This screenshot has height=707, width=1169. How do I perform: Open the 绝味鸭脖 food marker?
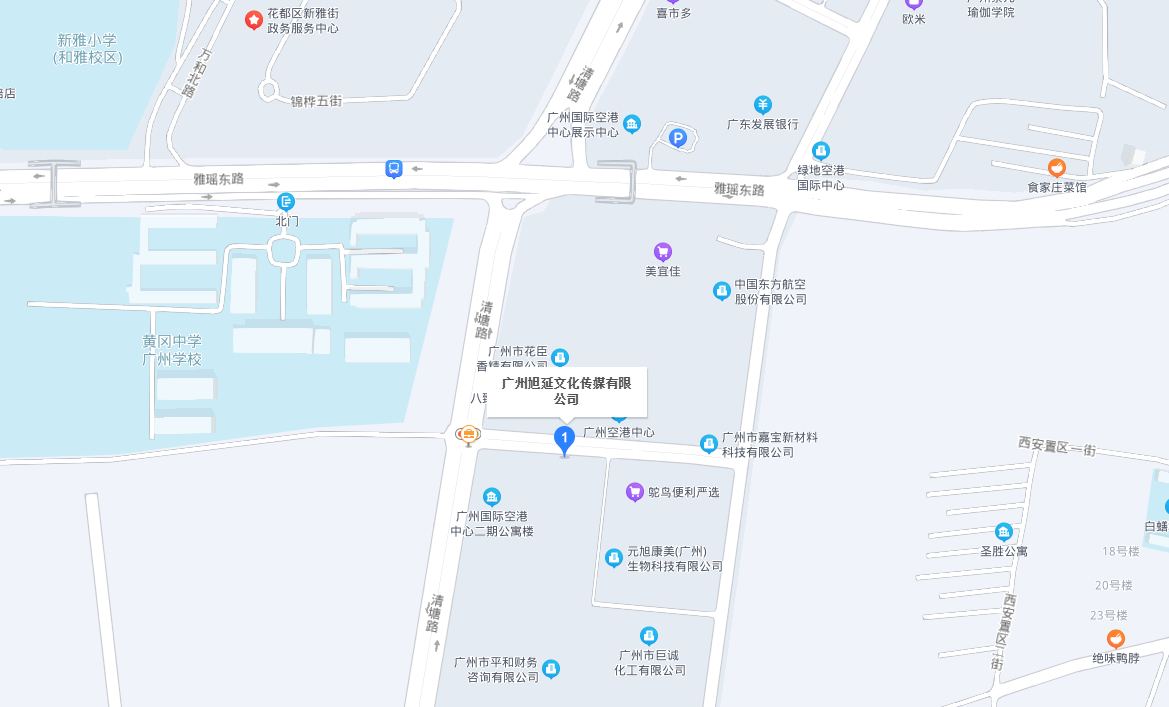(1115, 639)
